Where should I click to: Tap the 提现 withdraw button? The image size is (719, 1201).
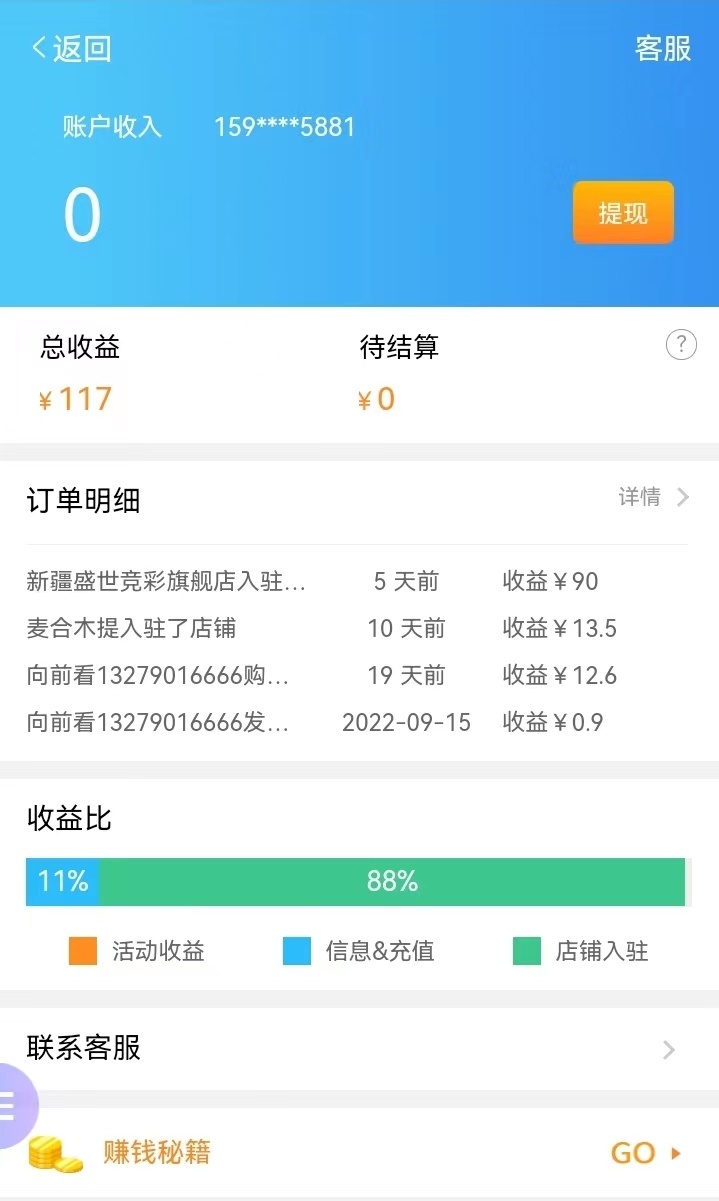pyautogui.click(x=623, y=213)
